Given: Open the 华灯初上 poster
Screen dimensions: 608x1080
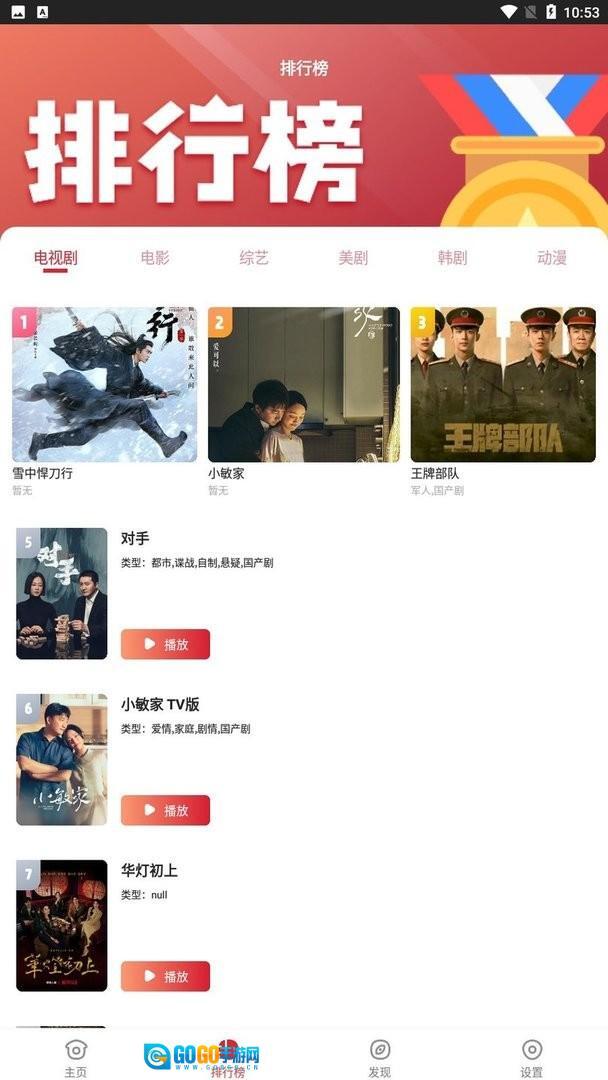Looking at the screenshot, I should click(x=61, y=925).
